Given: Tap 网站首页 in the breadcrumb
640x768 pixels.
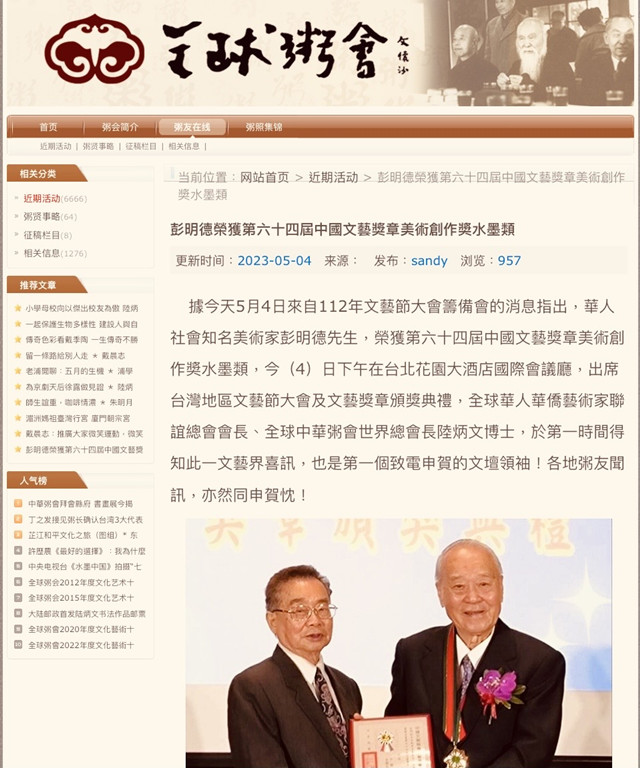Looking at the screenshot, I should point(264,177).
